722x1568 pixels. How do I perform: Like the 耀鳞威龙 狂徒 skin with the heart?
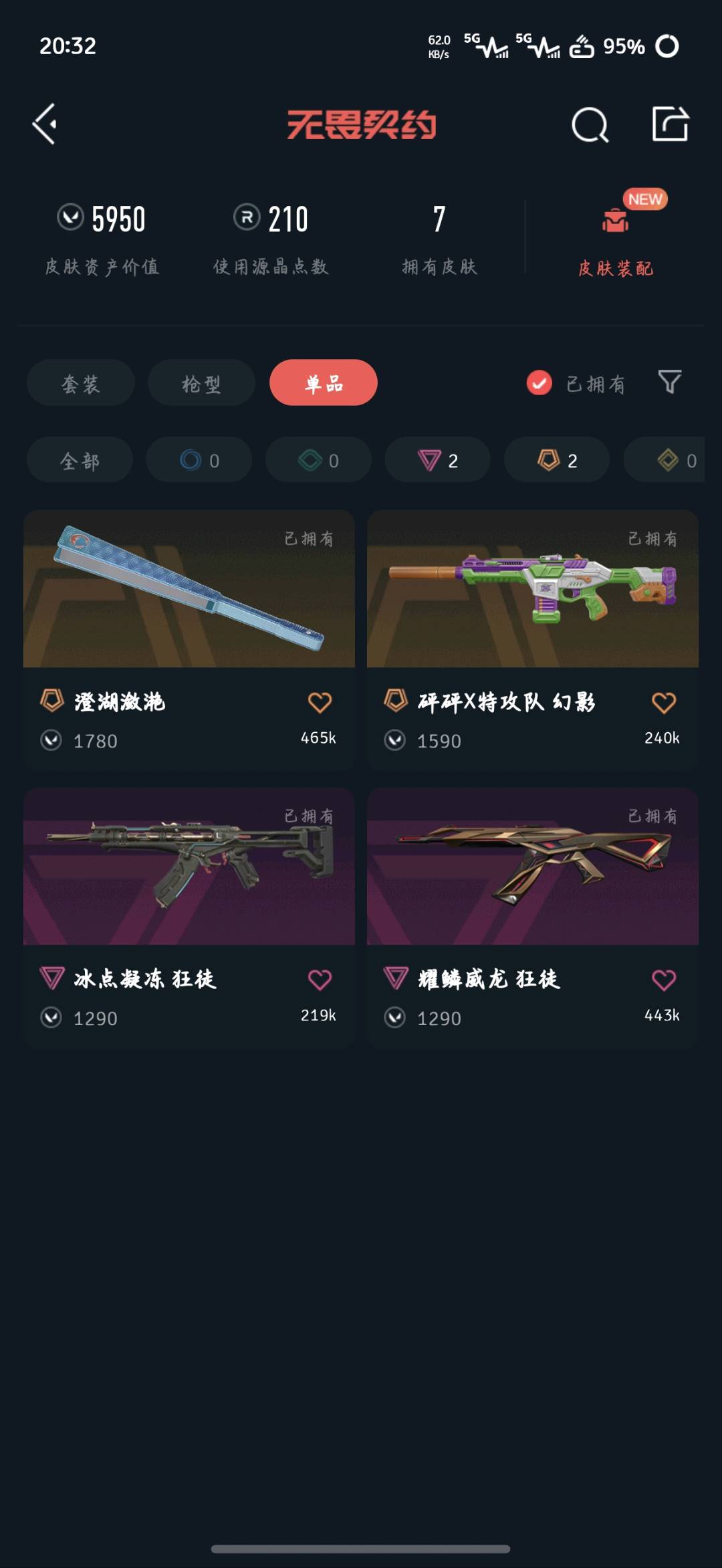click(664, 980)
